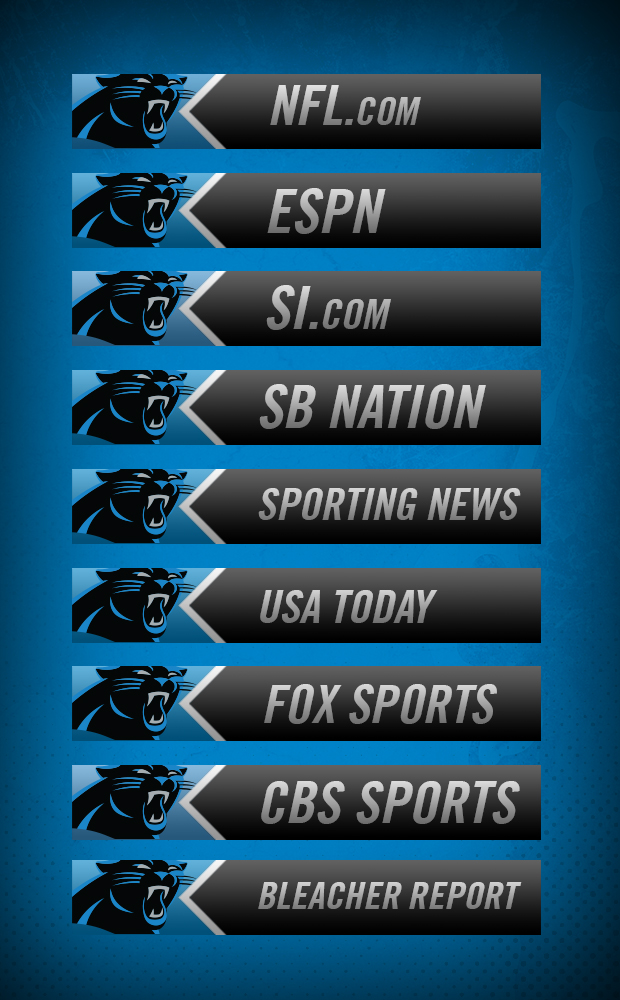Choose SB Nation

306,408
